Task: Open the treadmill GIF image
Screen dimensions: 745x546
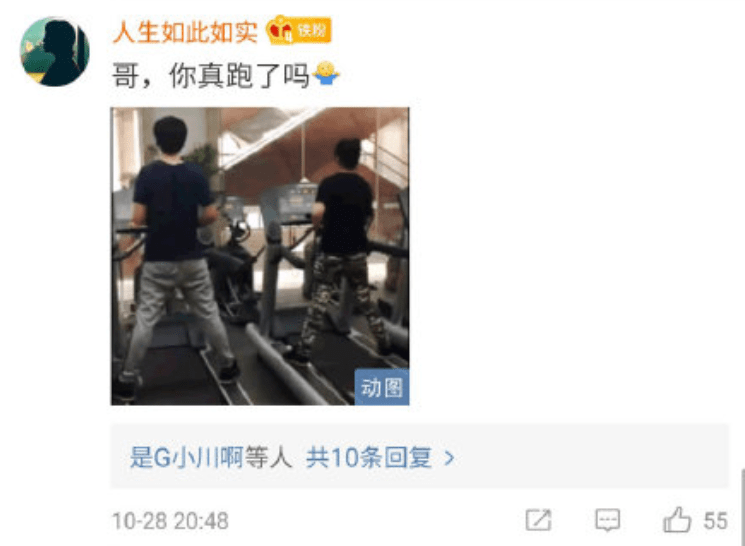Action: (259, 256)
